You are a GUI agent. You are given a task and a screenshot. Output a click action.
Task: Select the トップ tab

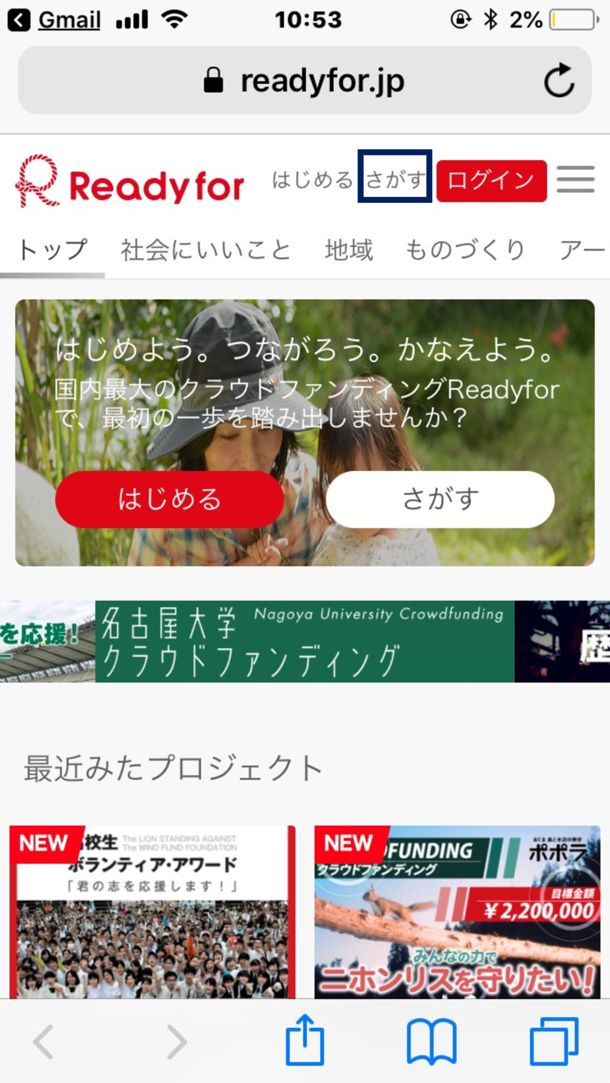[x=52, y=250]
